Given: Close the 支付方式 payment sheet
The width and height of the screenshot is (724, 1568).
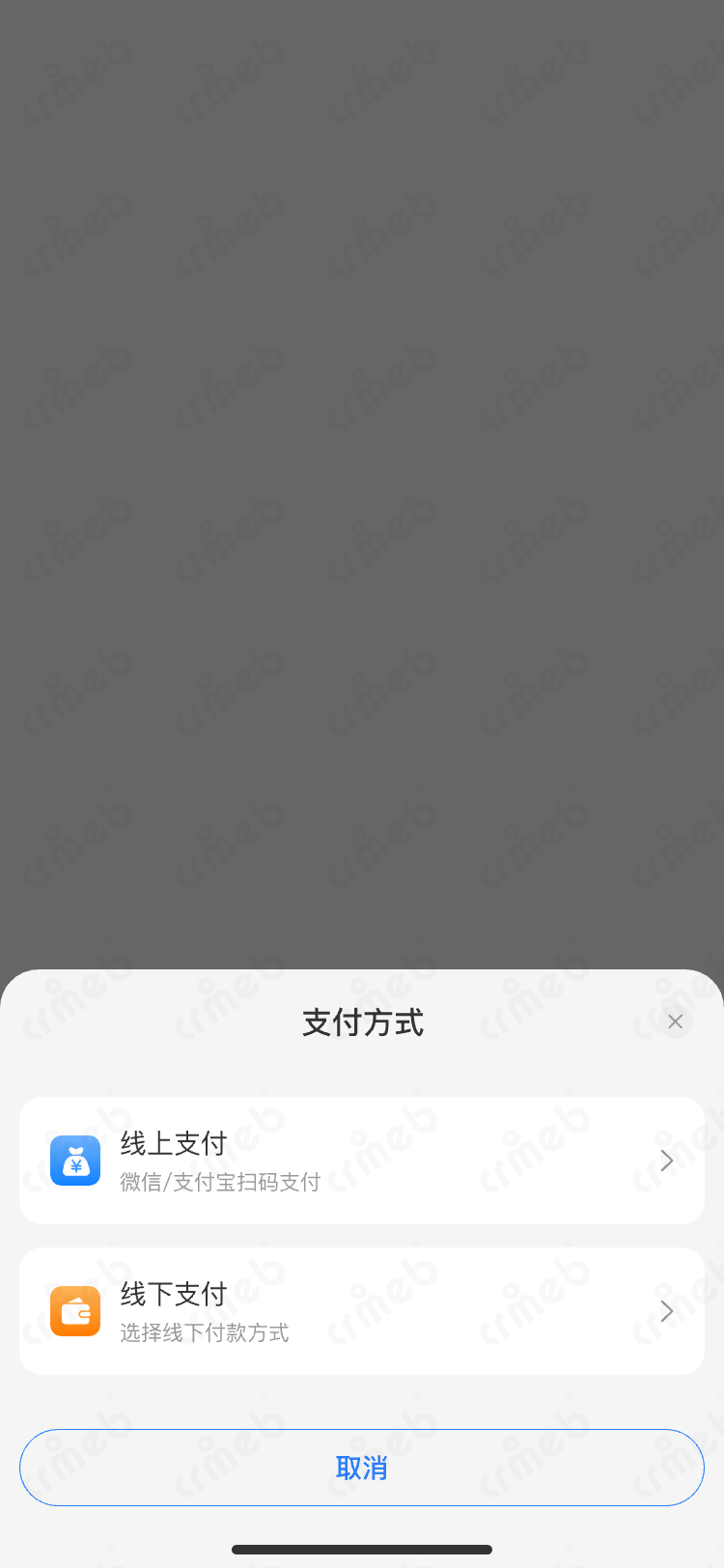Looking at the screenshot, I should tap(675, 1022).
